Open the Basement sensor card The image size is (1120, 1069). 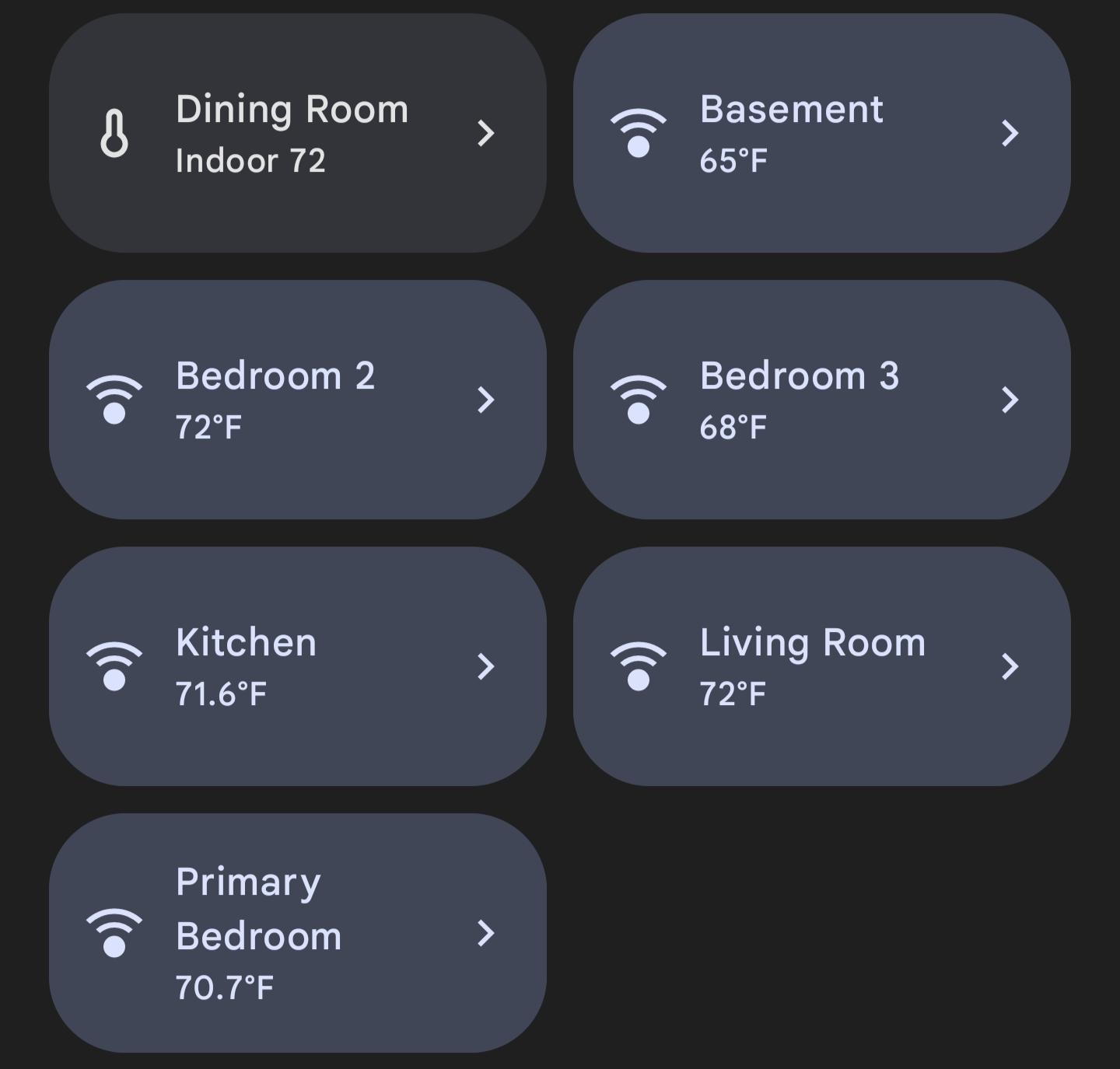tap(821, 133)
